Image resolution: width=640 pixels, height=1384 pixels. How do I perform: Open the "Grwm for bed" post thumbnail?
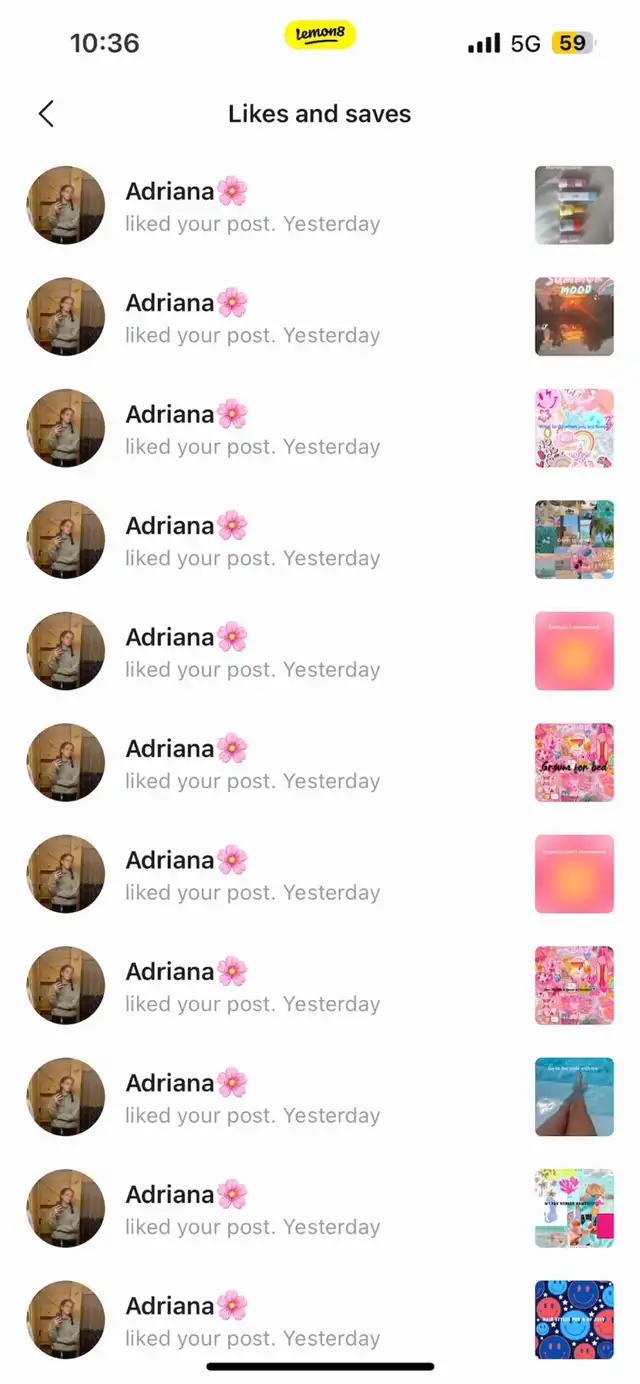point(574,763)
